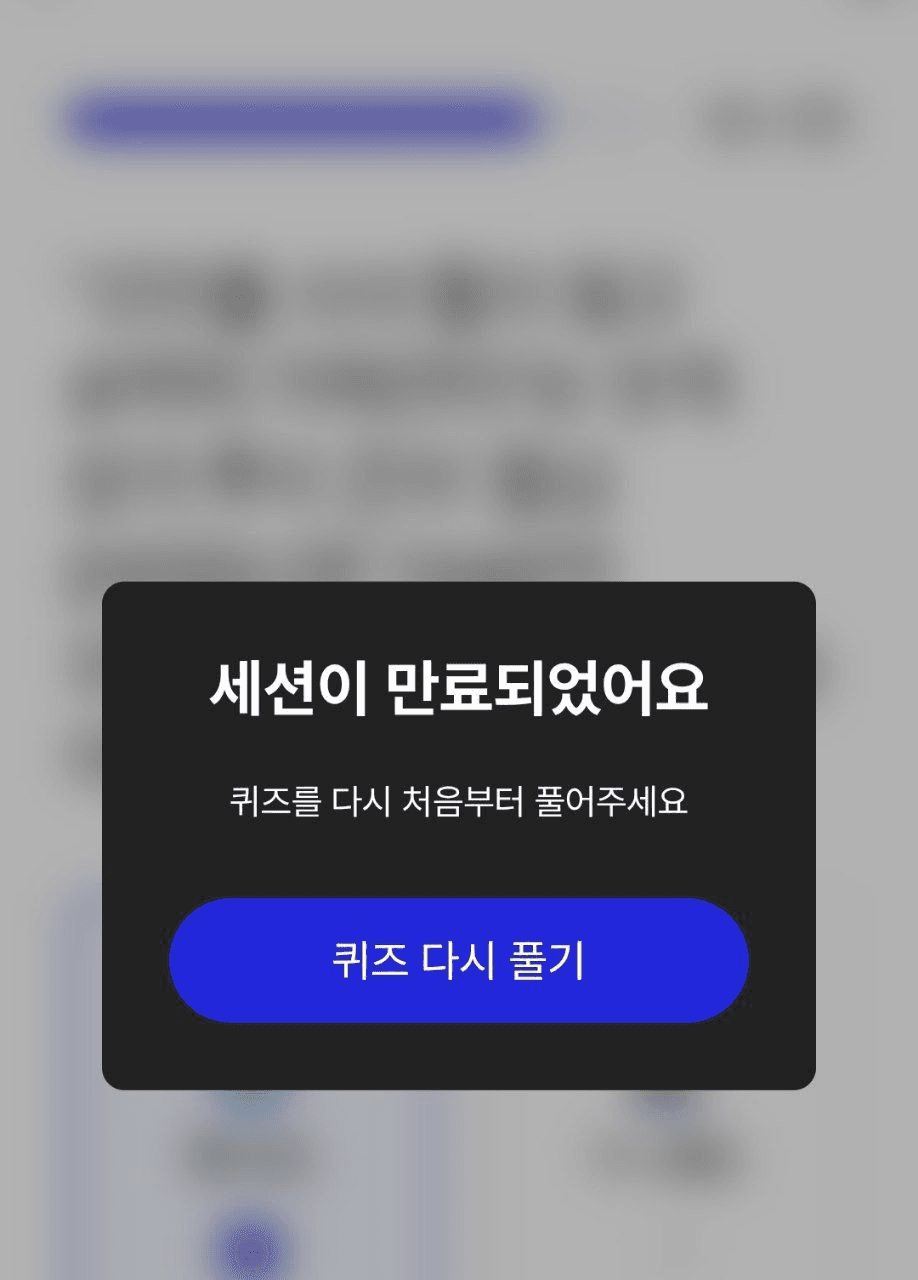The image size is (918, 1280).
Task: Click the session expired dialog title
Action: pyautogui.click(x=458, y=686)
